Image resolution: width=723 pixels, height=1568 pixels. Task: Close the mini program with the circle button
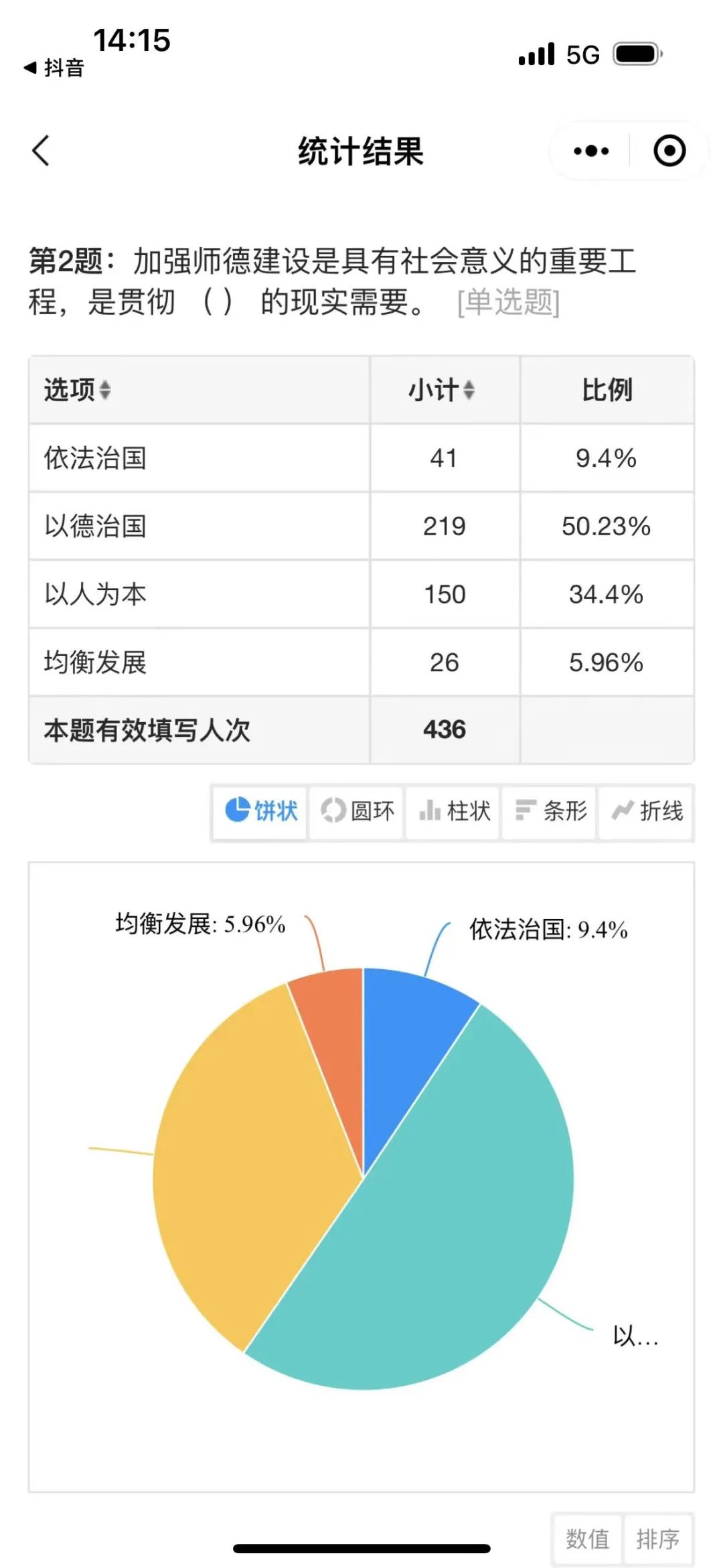(669, 151)
